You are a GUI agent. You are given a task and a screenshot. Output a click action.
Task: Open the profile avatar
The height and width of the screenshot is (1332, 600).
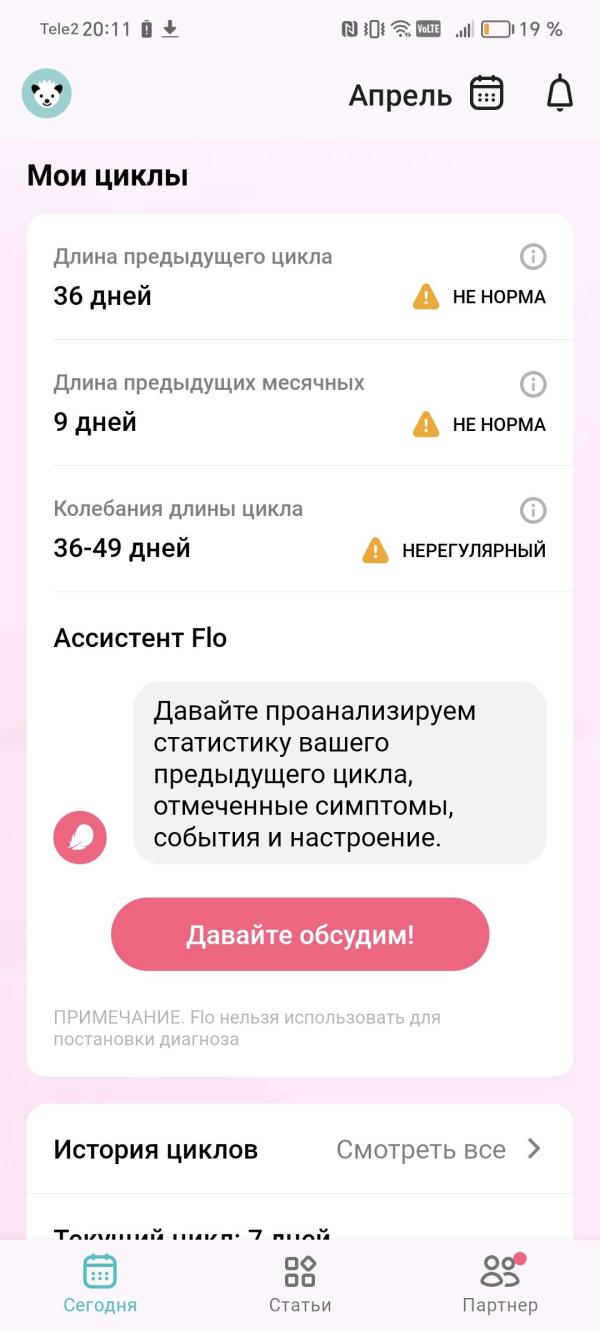point(47,94)
